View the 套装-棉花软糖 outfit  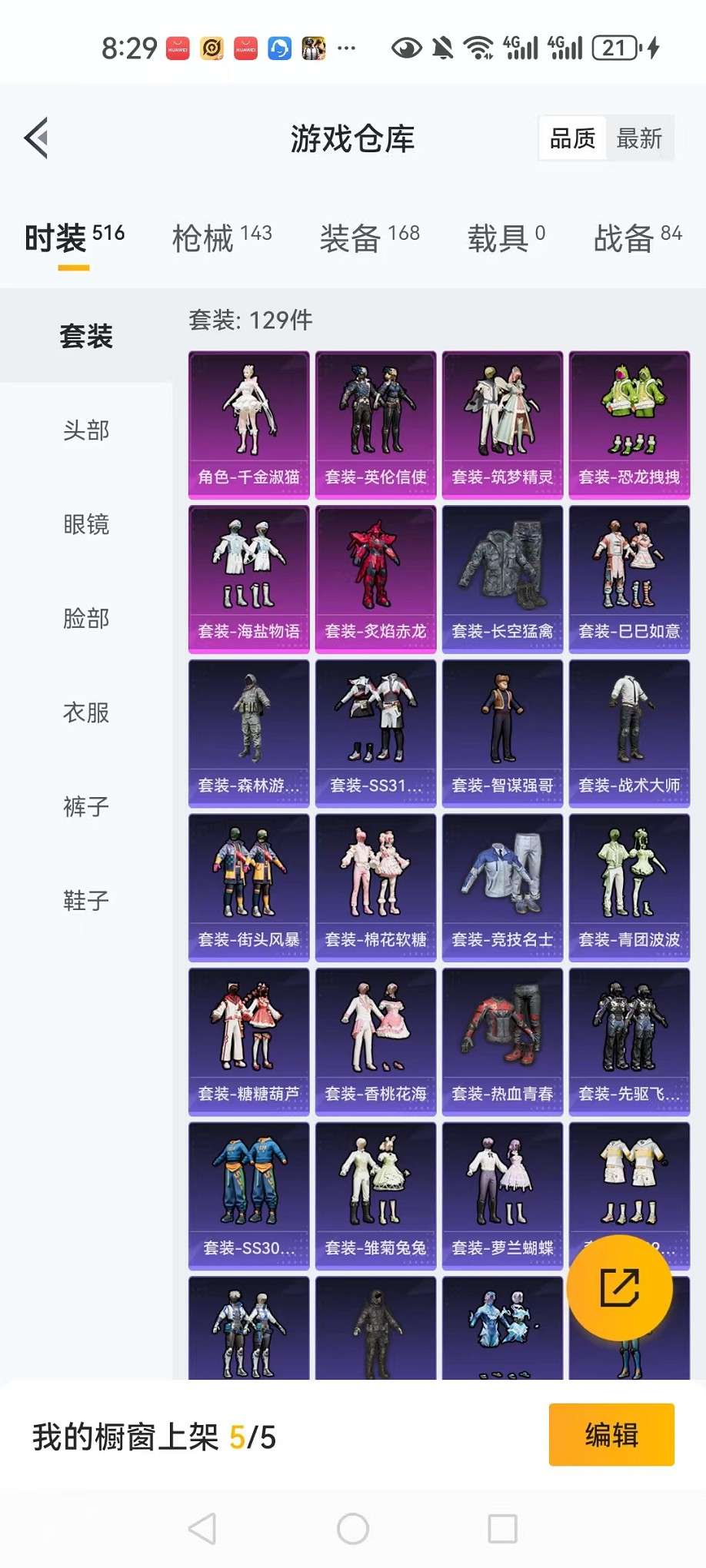point(376,888)
